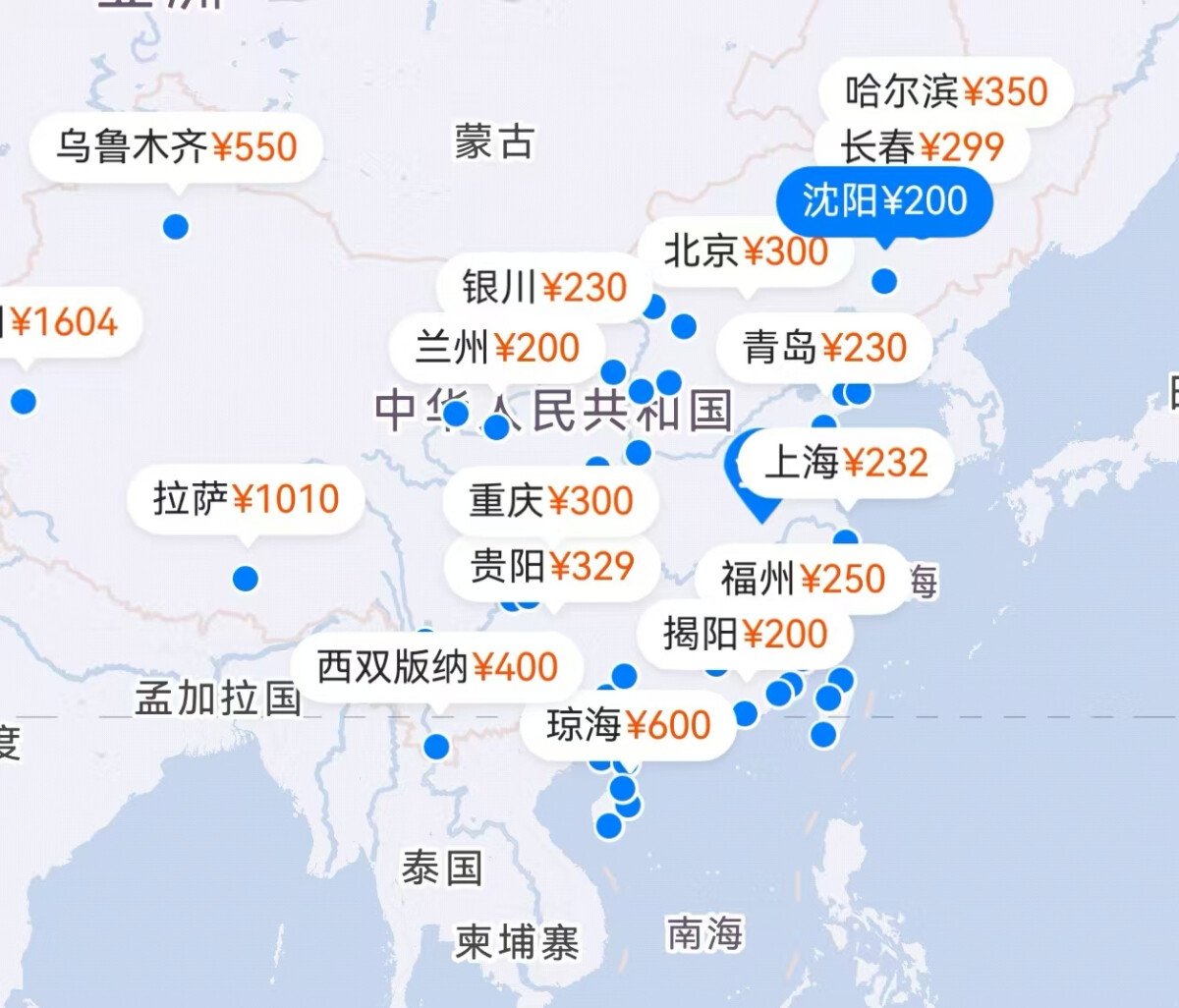Choose the 福州 ¥250 flight bubble
Image resolution: width=1179 pixels, height=1008 pixels.
point(803,579)
